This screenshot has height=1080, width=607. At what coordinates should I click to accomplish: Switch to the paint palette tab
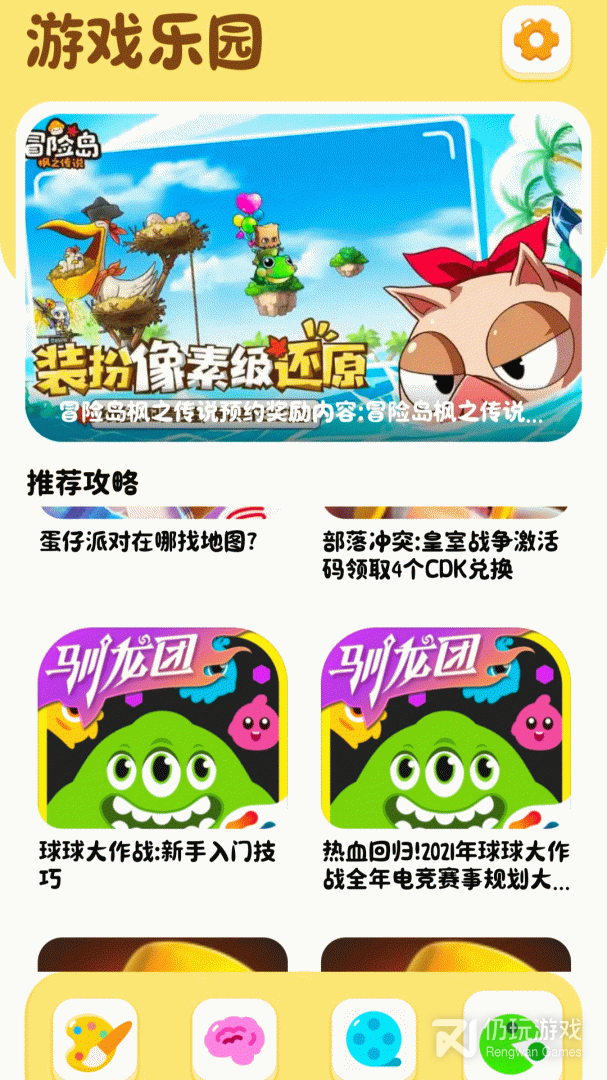click(x=95, y=1040)
